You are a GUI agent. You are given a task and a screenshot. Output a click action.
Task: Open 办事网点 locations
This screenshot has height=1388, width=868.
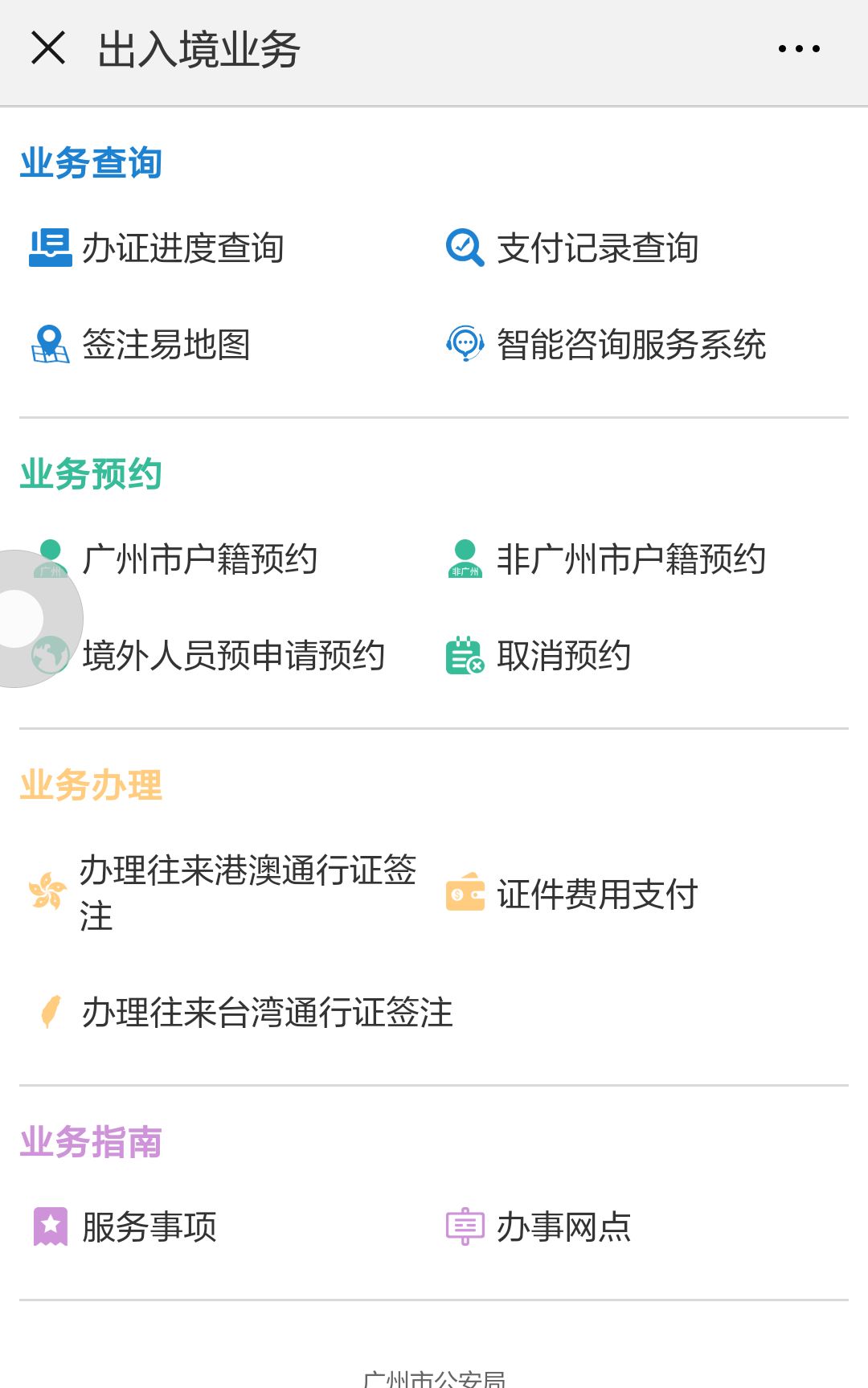tap(563, 1226)
